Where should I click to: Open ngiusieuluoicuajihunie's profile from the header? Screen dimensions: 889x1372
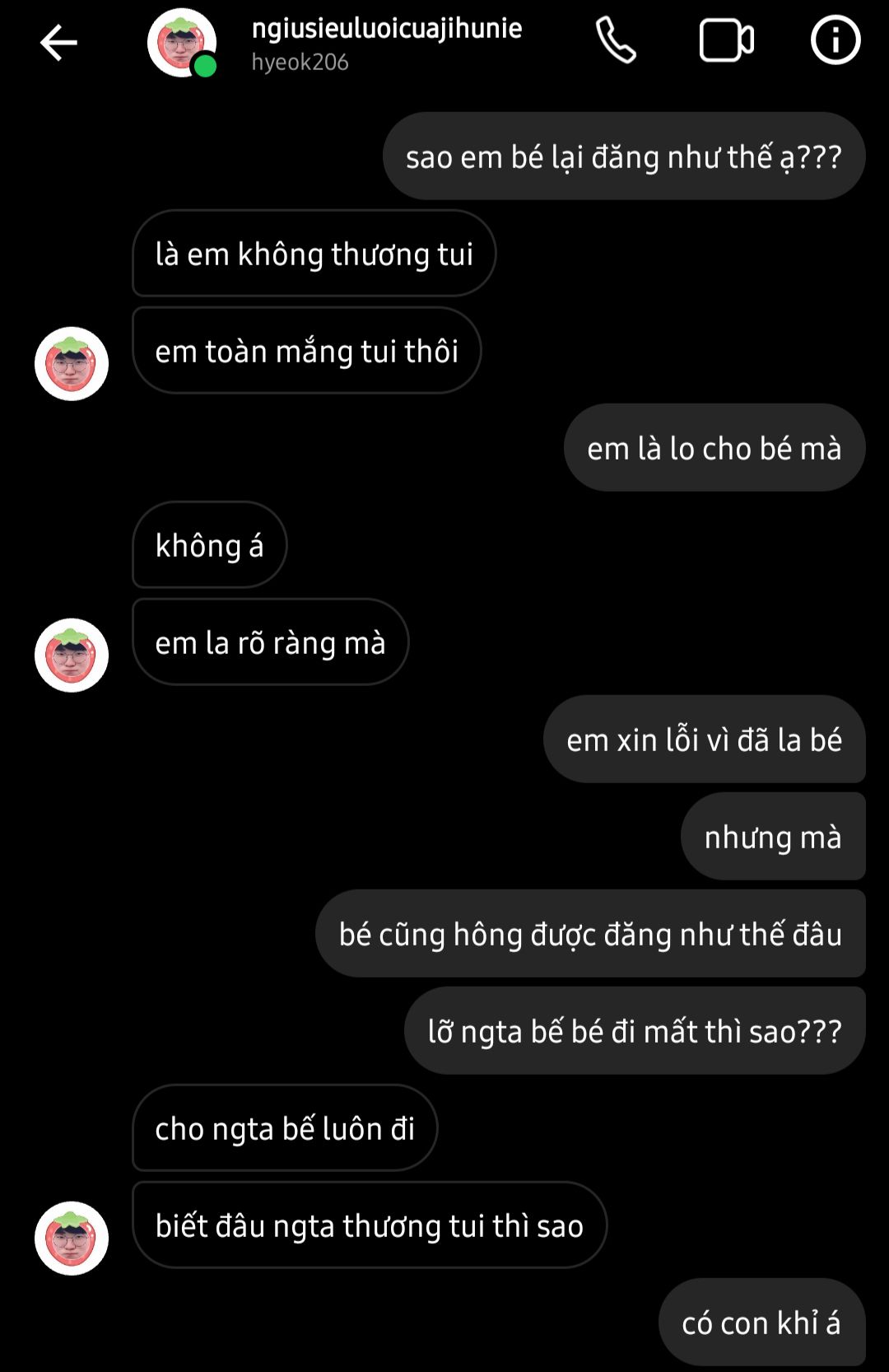(386, 43)
